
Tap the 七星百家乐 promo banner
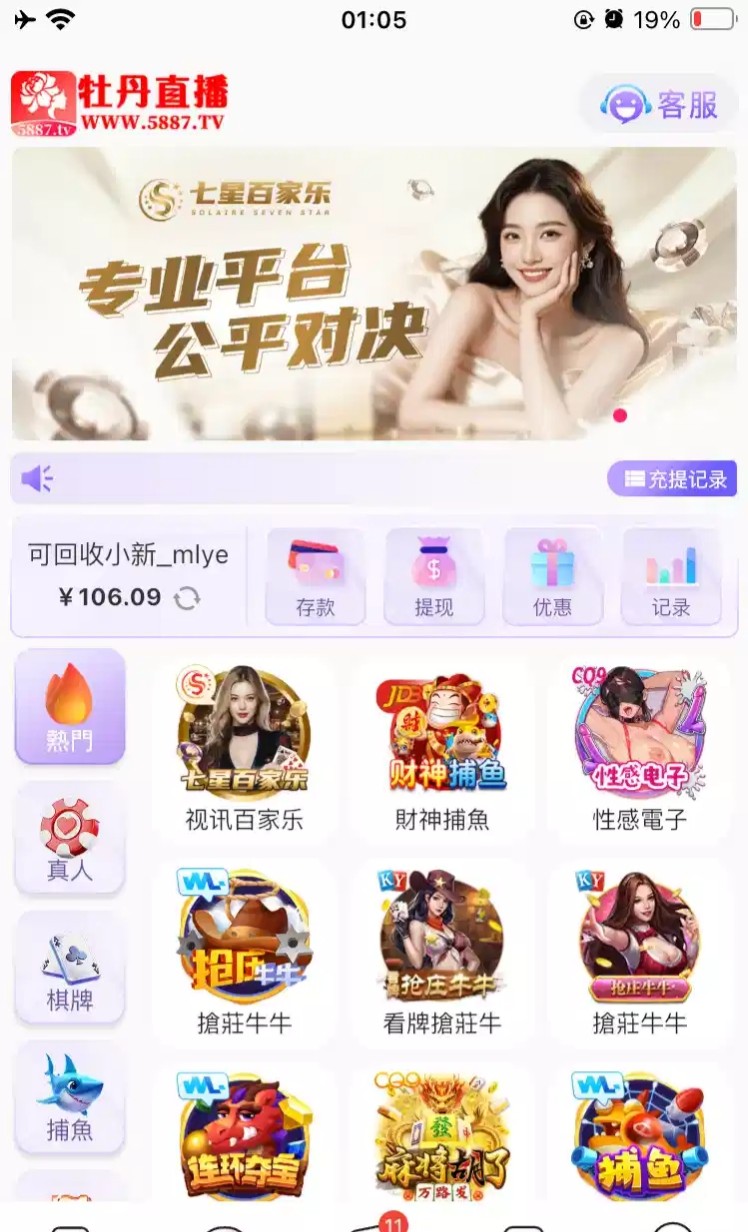point(374,294)
